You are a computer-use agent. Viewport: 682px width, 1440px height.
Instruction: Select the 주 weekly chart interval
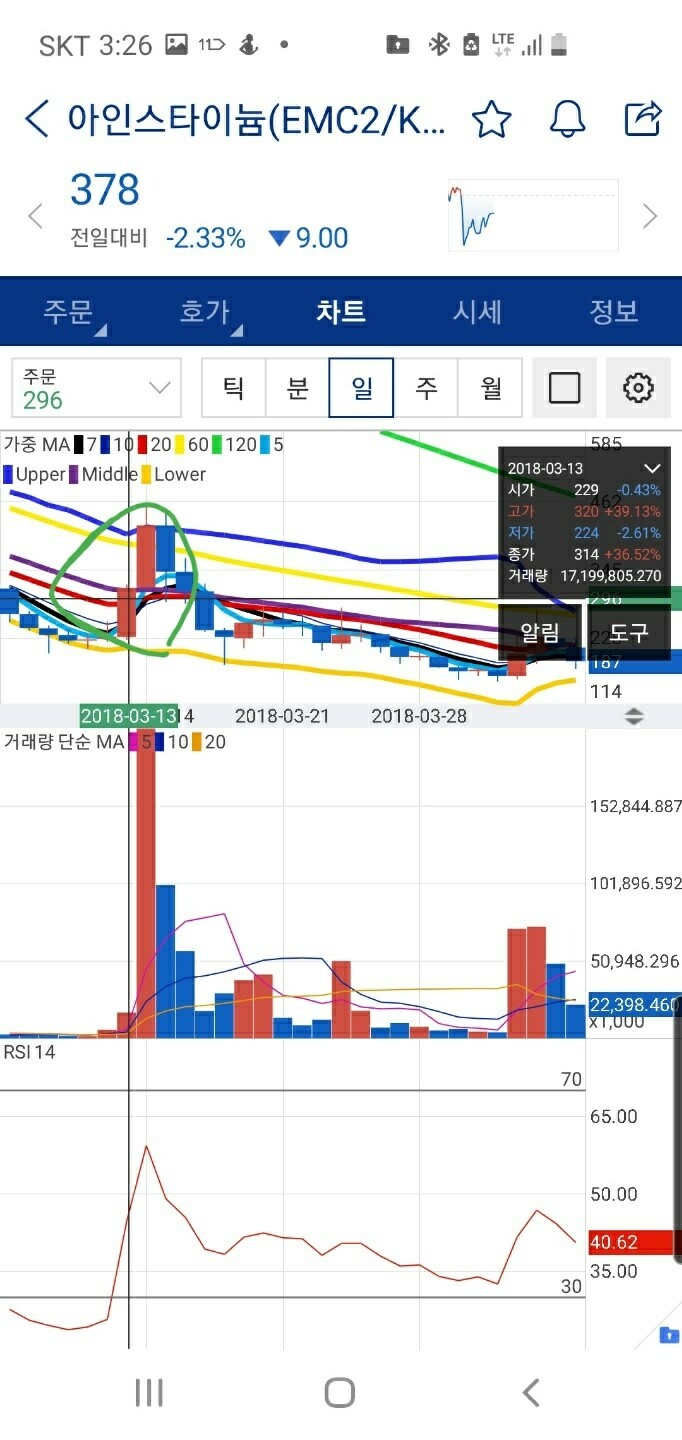[x=426, y=388]
